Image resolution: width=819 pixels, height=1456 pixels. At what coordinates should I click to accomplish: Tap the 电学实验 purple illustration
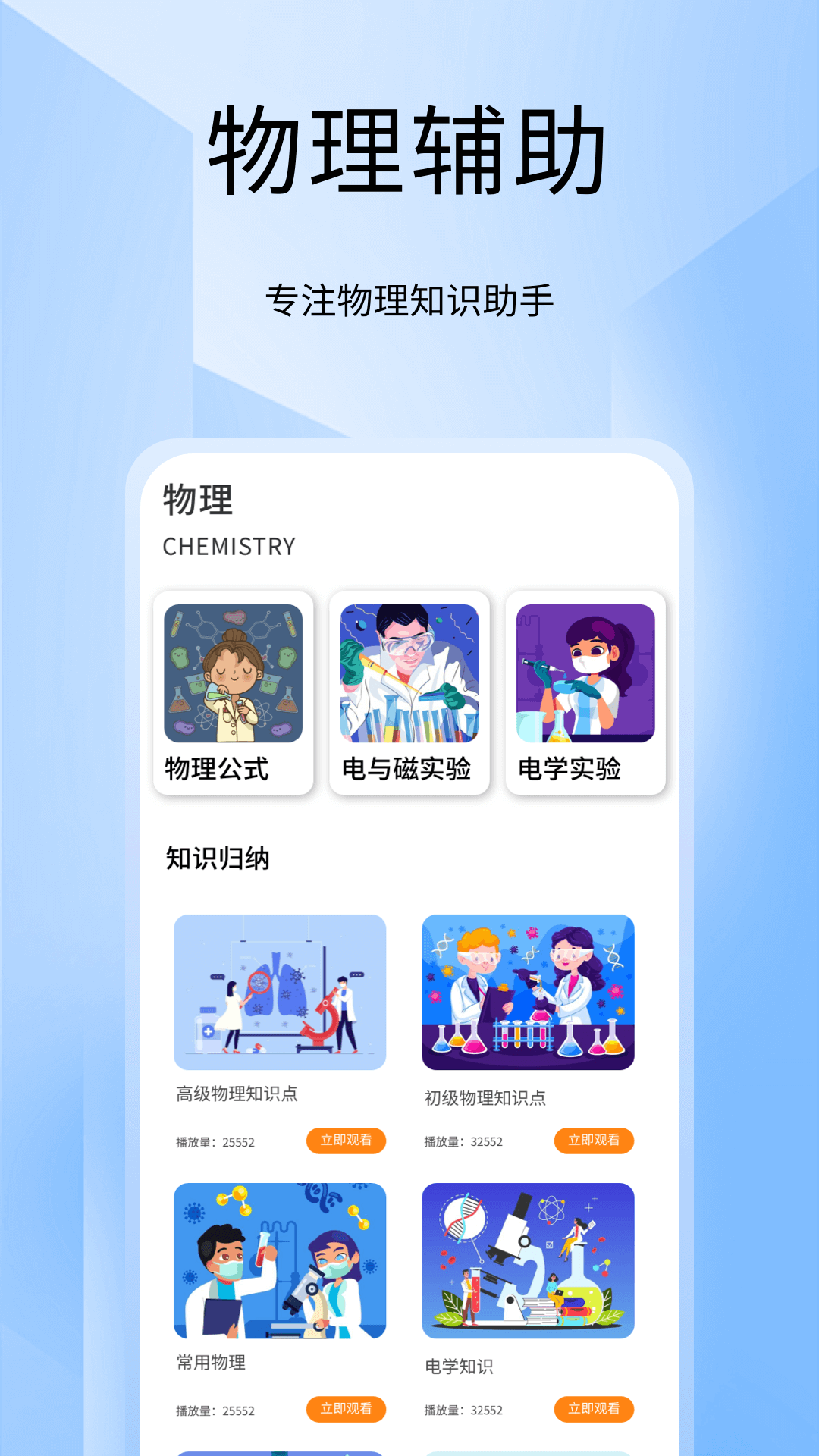tap(582, 671)
